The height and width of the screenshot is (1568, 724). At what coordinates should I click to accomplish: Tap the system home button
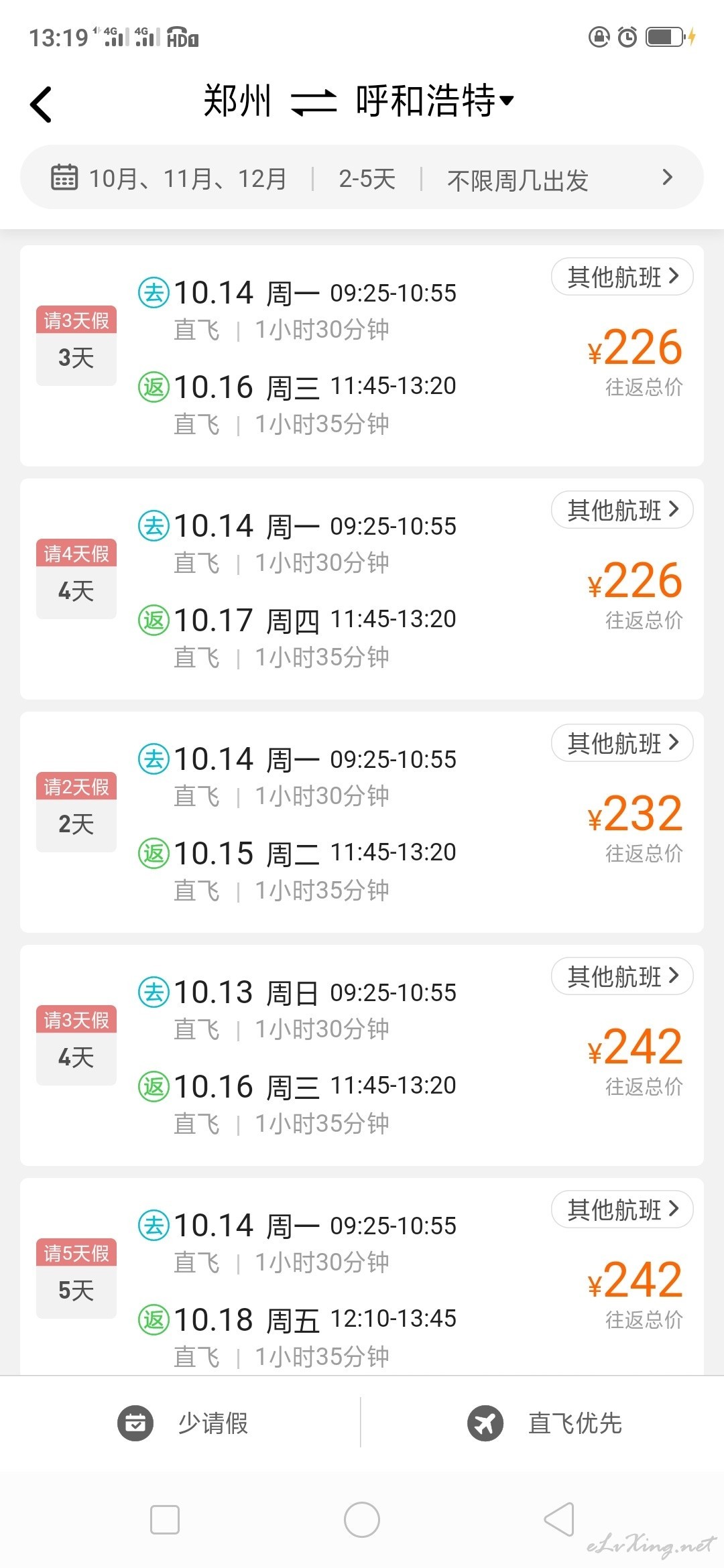pos(362,1520)
